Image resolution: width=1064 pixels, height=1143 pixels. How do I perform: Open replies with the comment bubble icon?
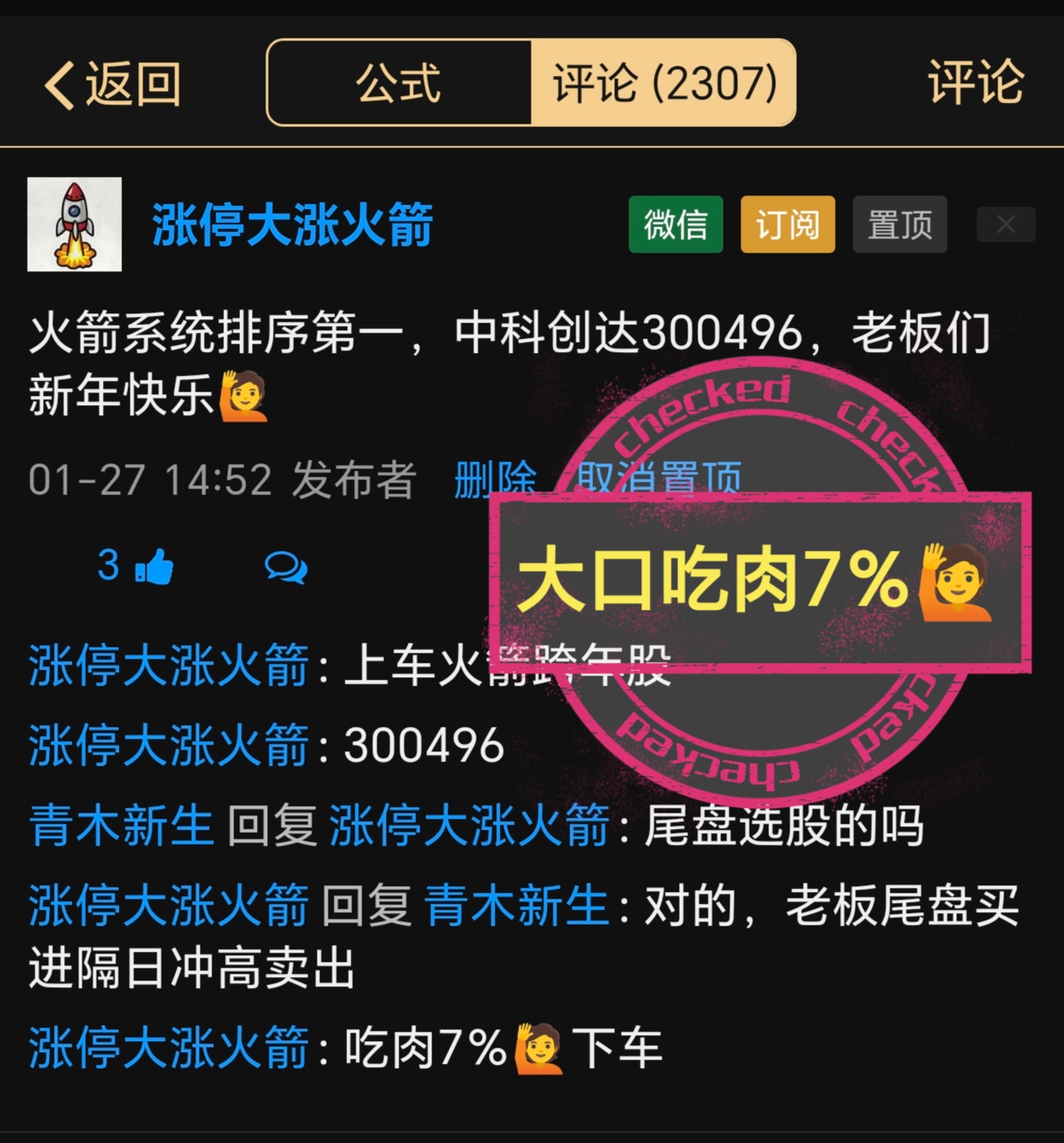pyautogui.click(x=286, y=568)
